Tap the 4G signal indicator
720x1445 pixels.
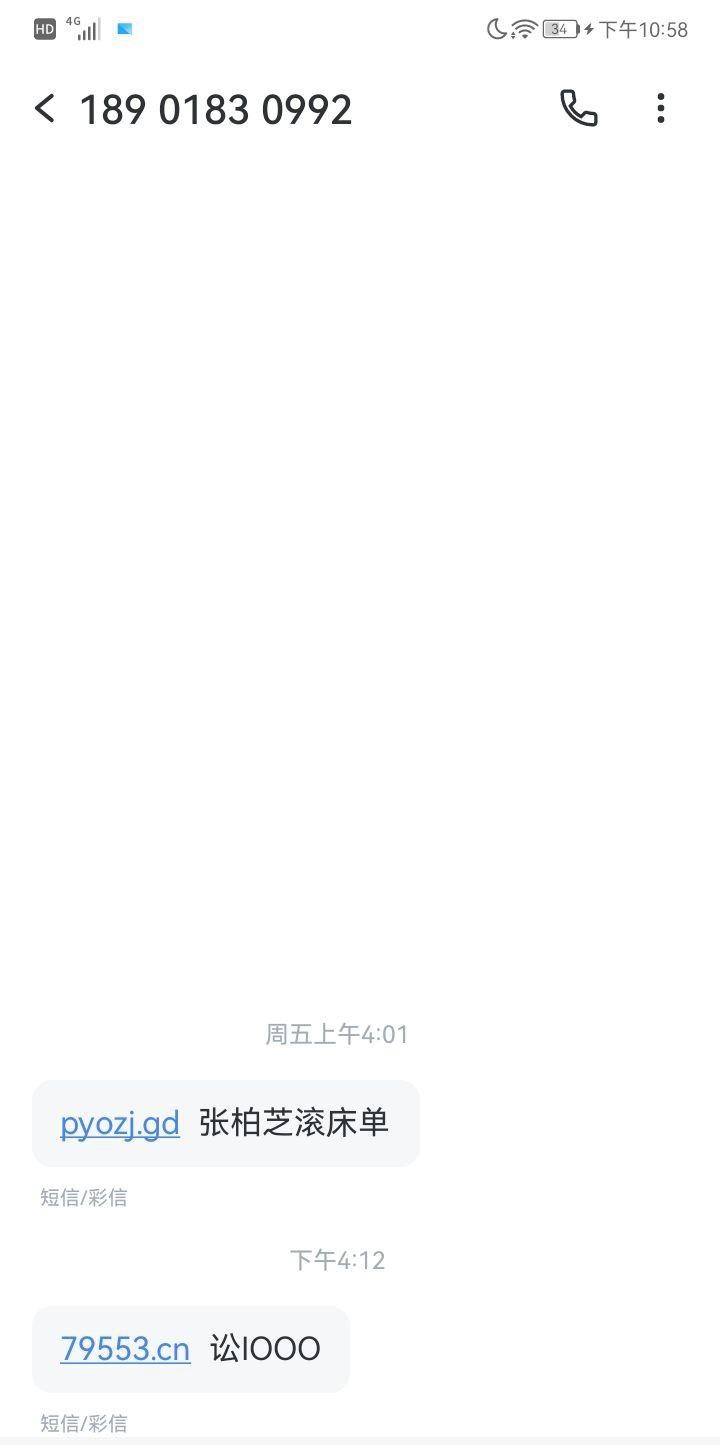tap(85, 29)
